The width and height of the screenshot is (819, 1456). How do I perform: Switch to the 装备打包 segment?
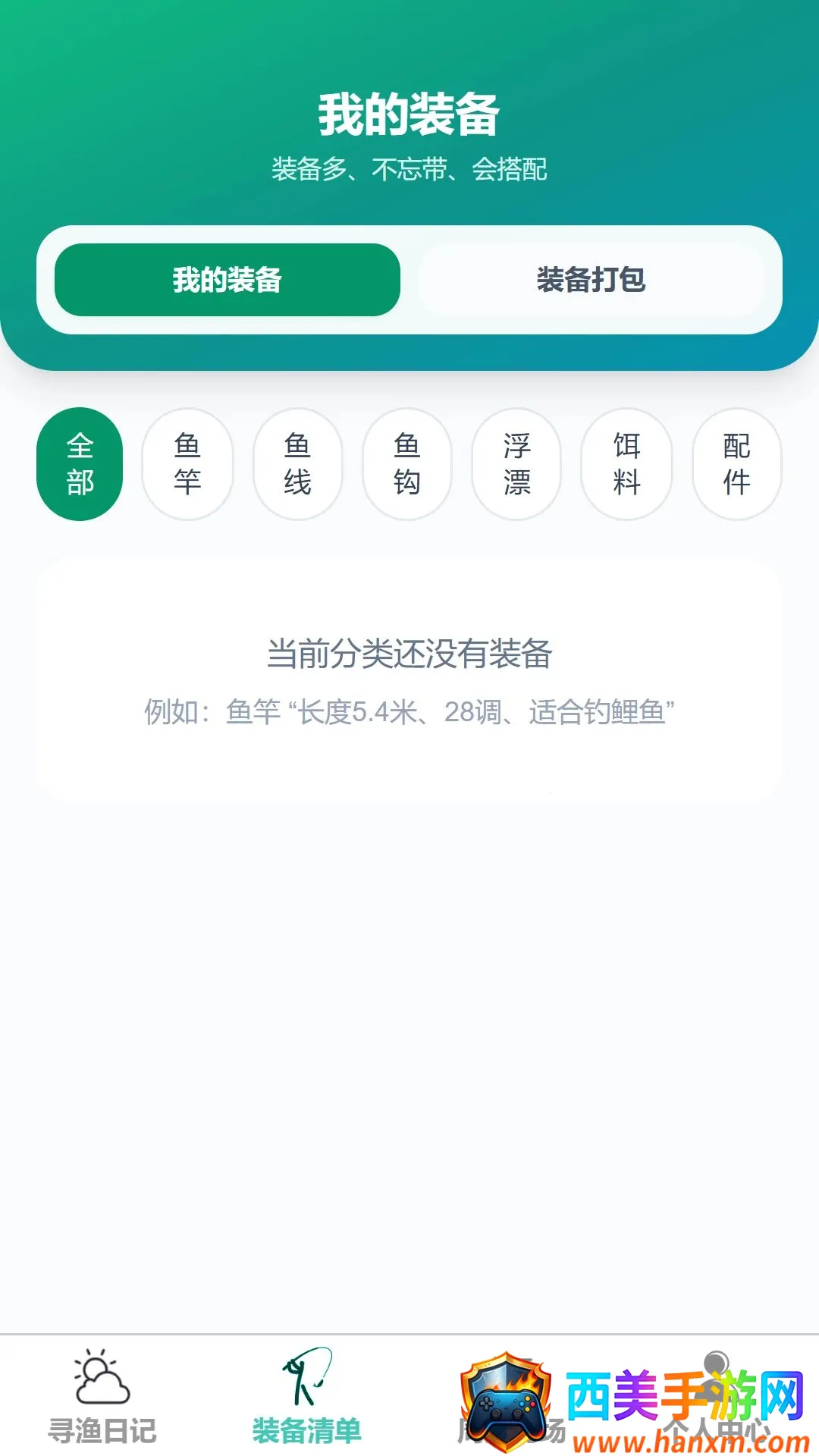click(591, 280)
